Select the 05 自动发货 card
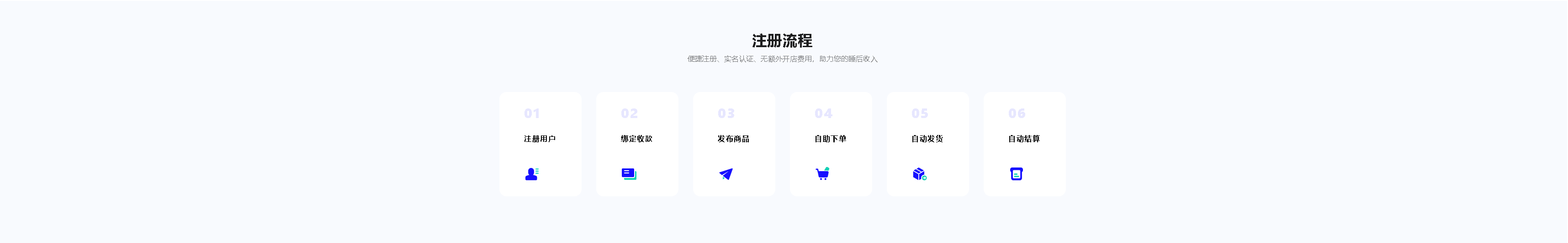This screenshot has height=243, width=1568. coord(927,144)
